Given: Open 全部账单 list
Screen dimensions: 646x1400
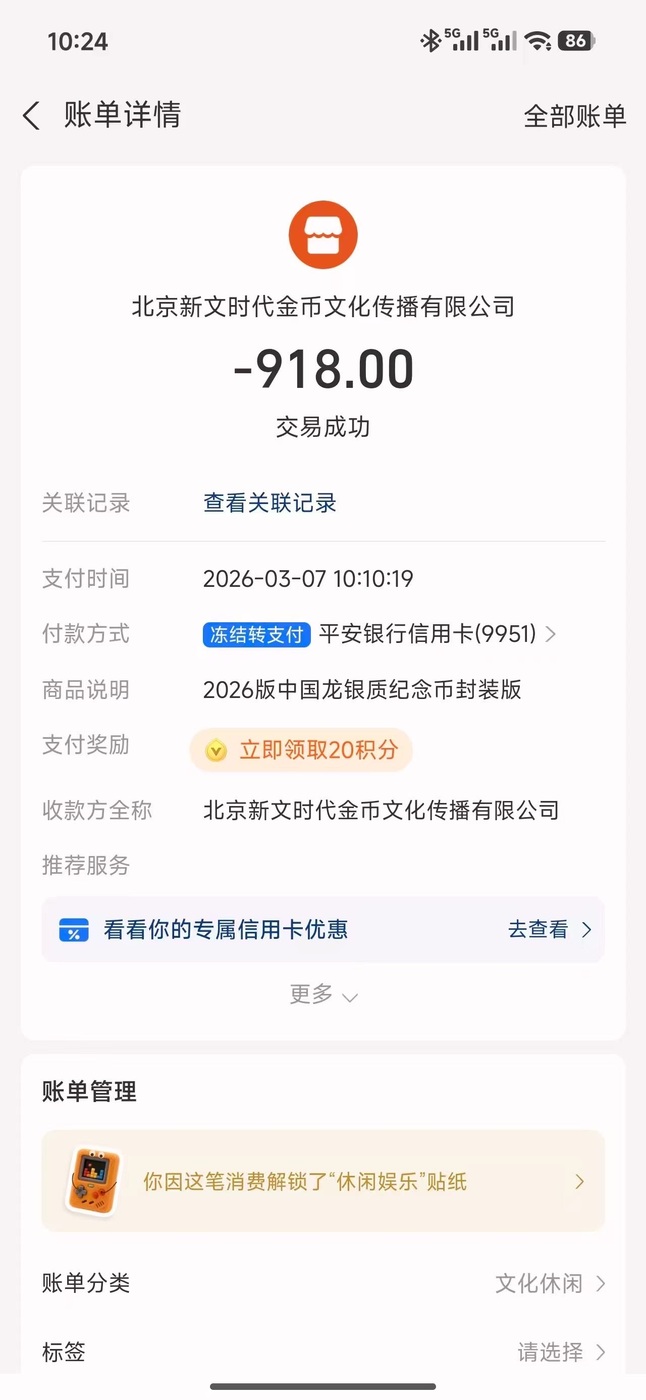Looking at the screenshot, I should (x=574, y=116).
